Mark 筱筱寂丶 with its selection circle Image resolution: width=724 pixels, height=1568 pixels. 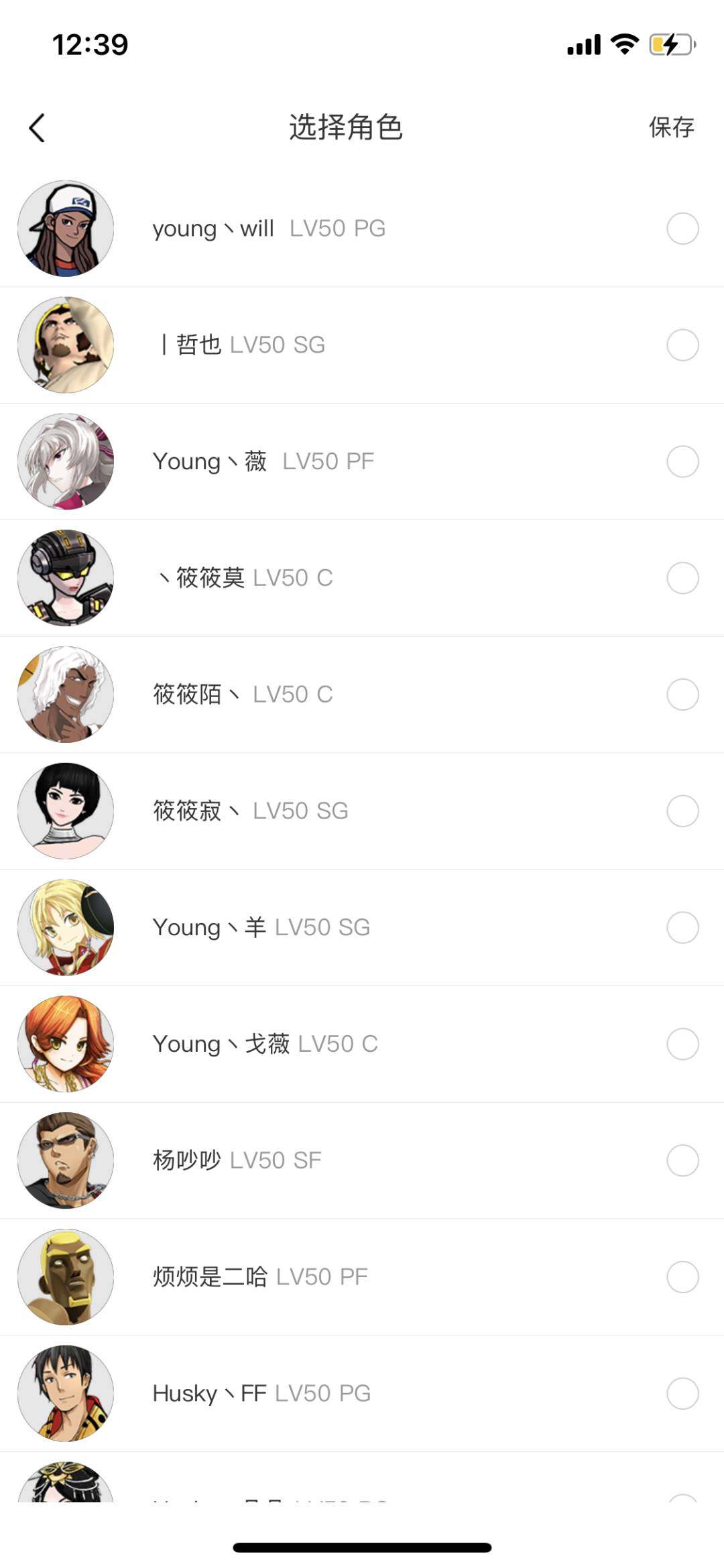click(x=682, y=810)
